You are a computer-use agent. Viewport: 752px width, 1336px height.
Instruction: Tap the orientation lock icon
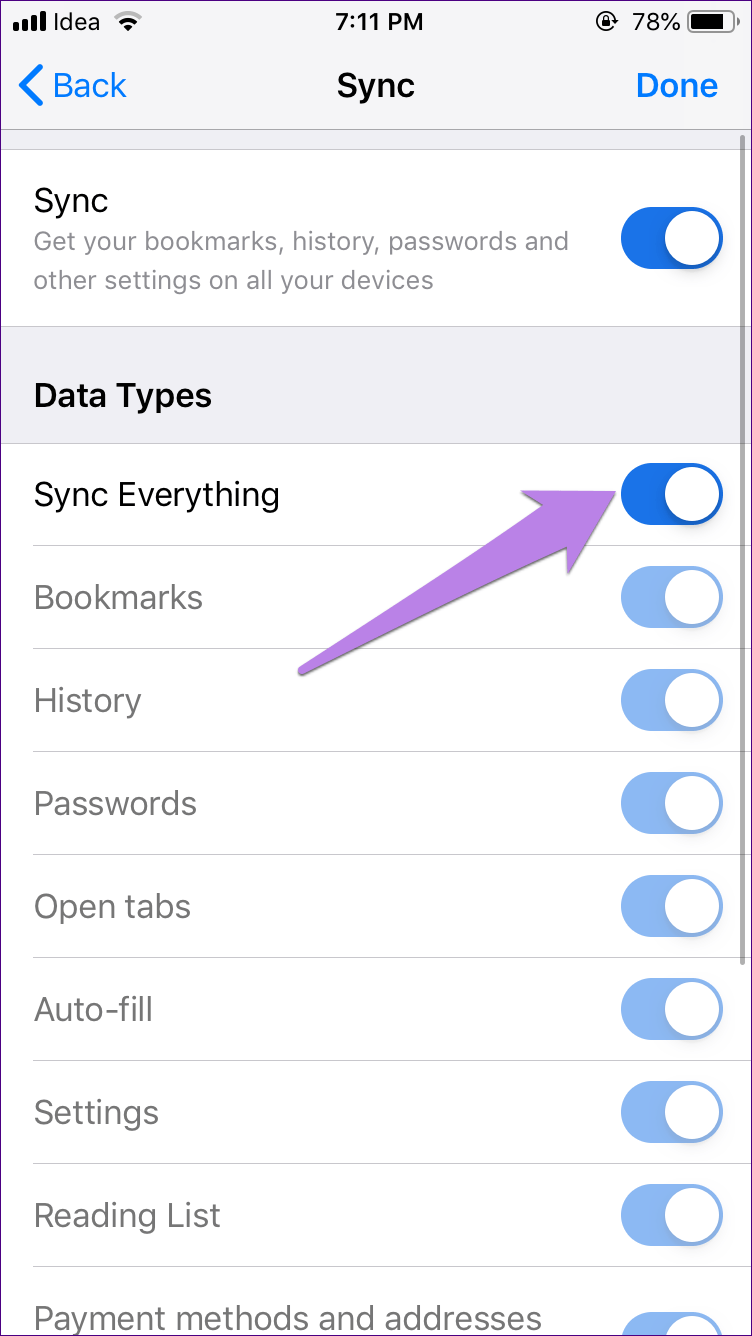point(606,21)
